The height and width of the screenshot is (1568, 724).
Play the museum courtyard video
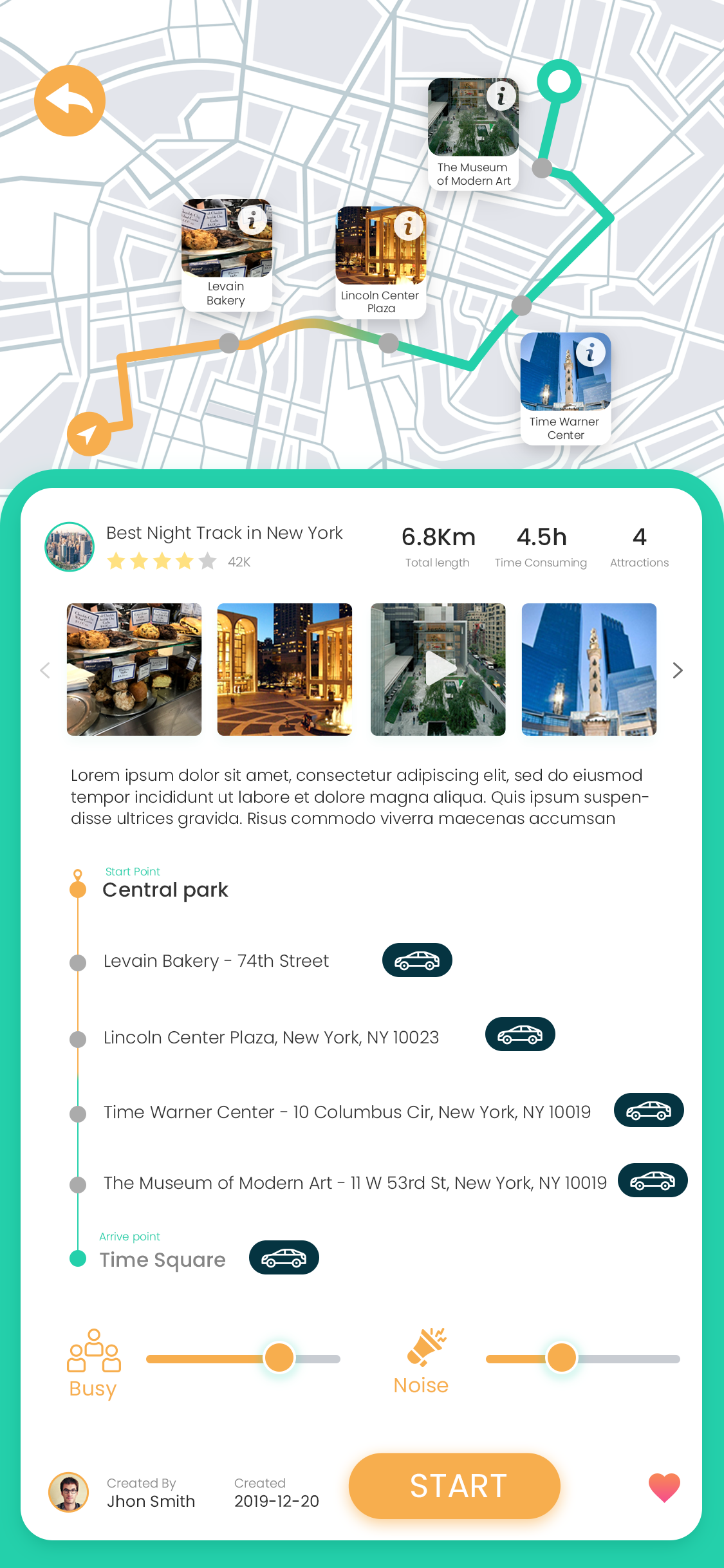(x=438, y=669)
